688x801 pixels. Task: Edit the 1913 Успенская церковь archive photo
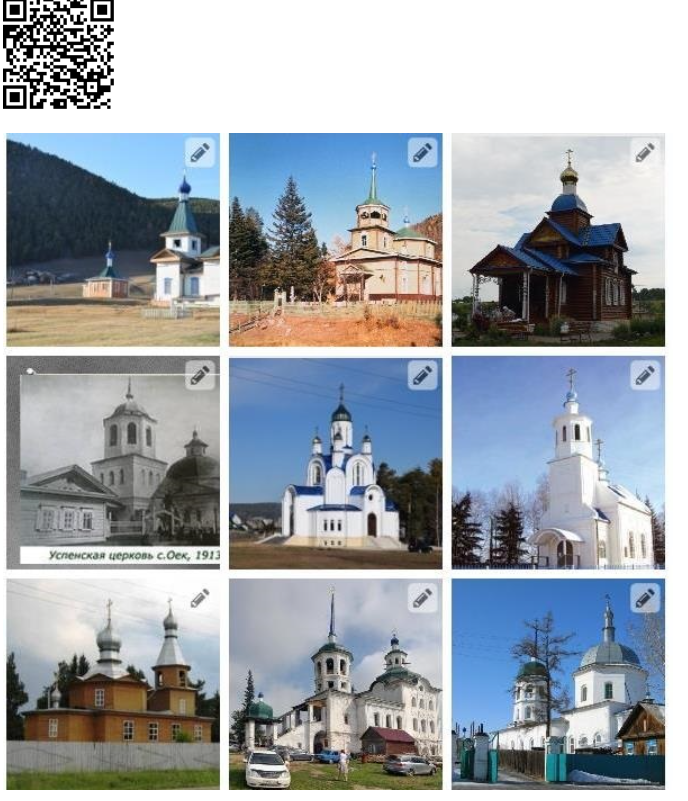pos(200,376)
